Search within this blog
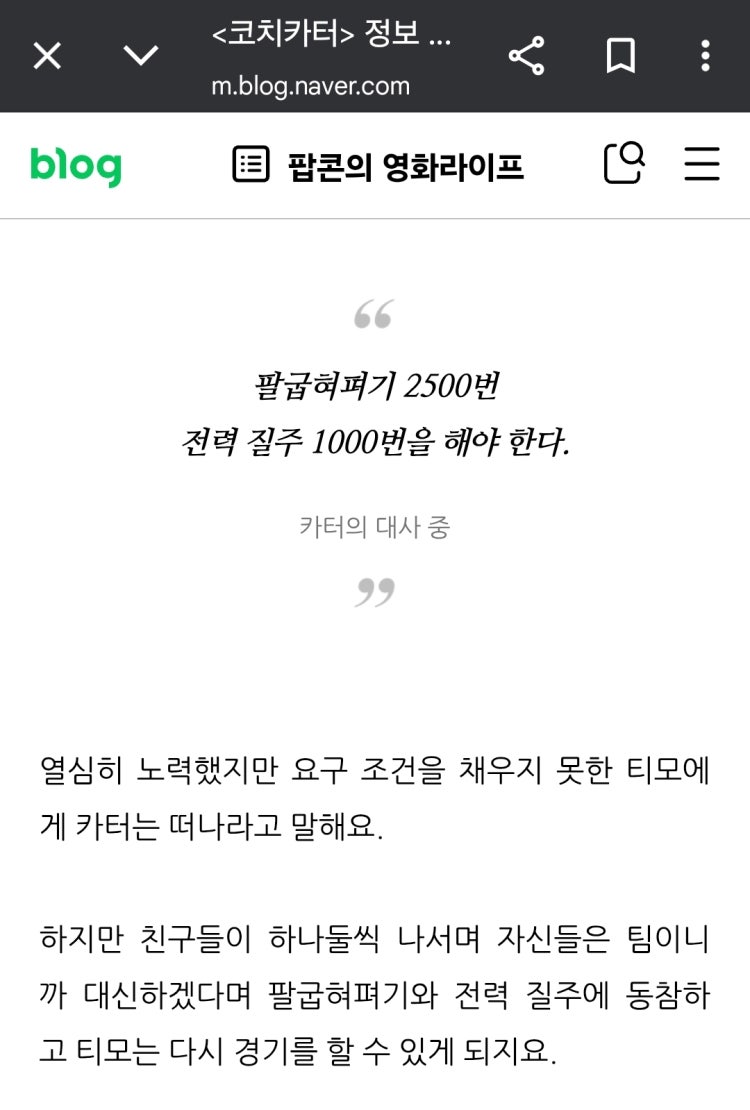This screenshot has height=1110, width=750. click(x=624, y=163)
